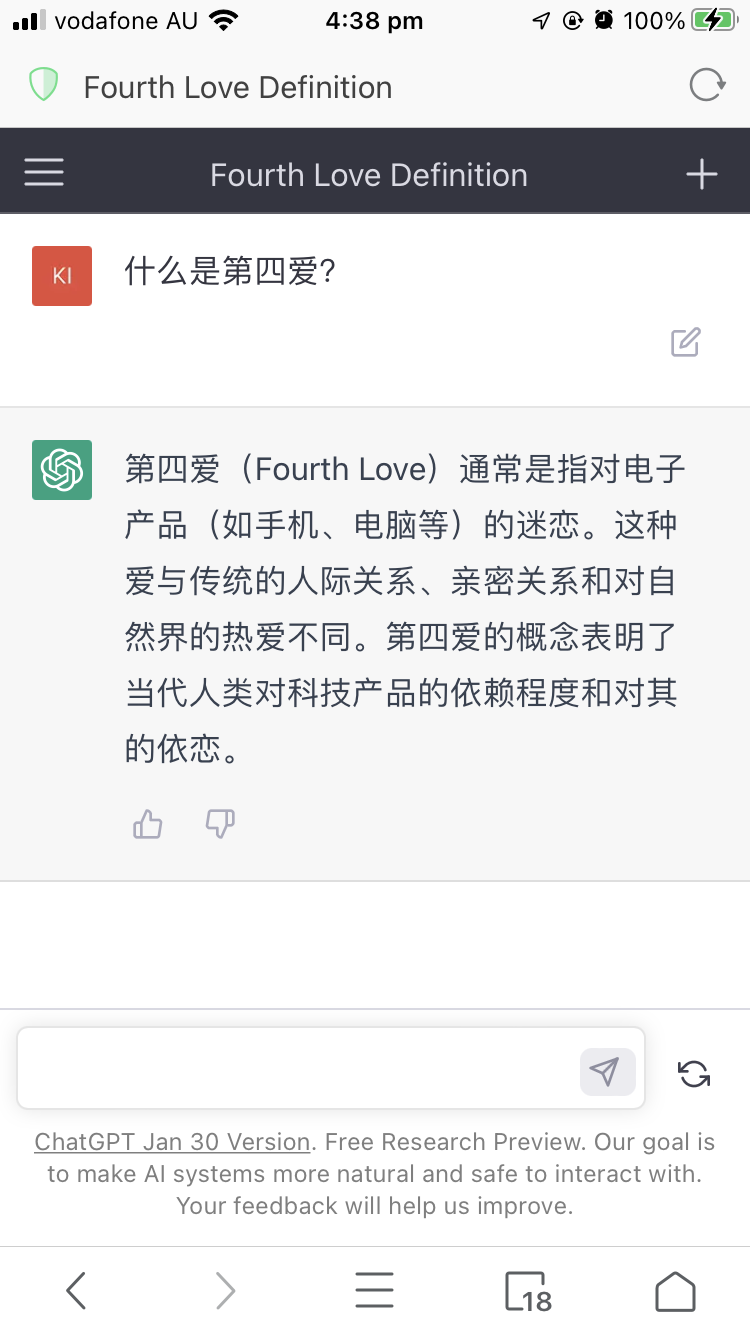This screenshot has width=750, height=1334.
Task: Send the message with paper plane
Action: (607, 1072)
